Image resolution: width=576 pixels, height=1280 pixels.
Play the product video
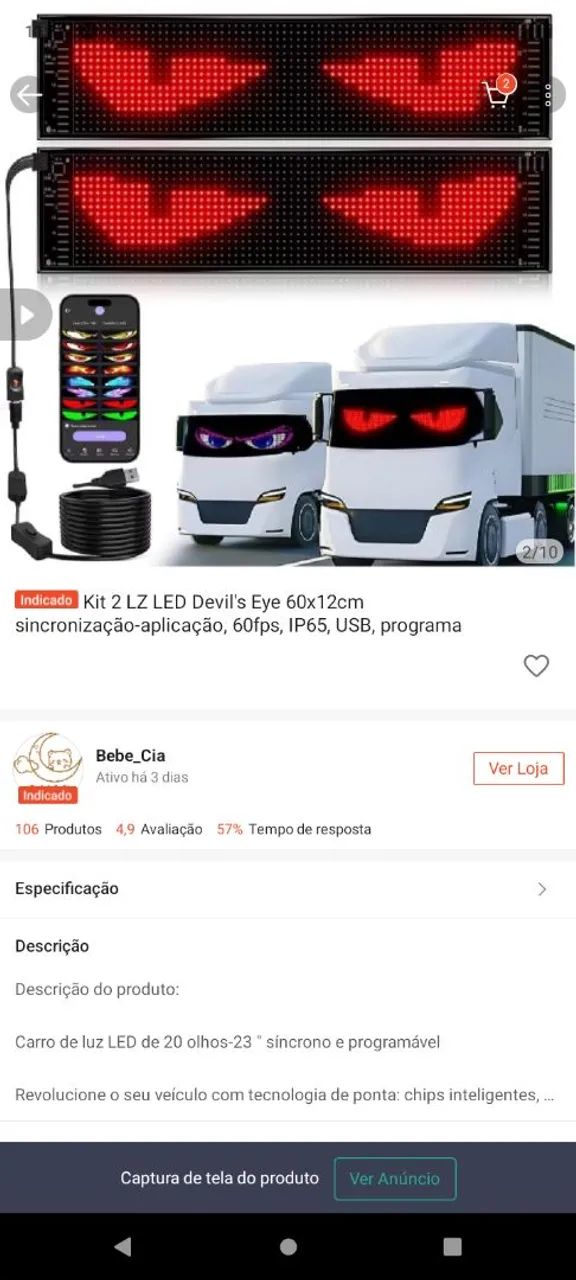click(25, 315)
